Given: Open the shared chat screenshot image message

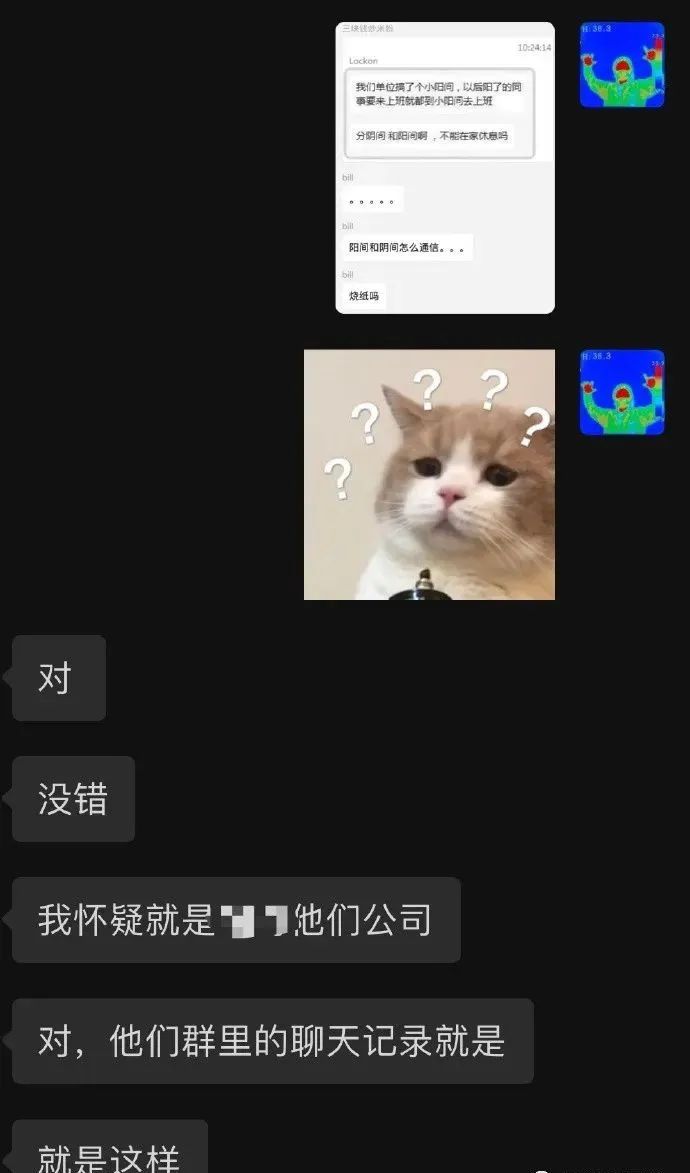Looking at the screenshot, I should [x=444, y=168].
